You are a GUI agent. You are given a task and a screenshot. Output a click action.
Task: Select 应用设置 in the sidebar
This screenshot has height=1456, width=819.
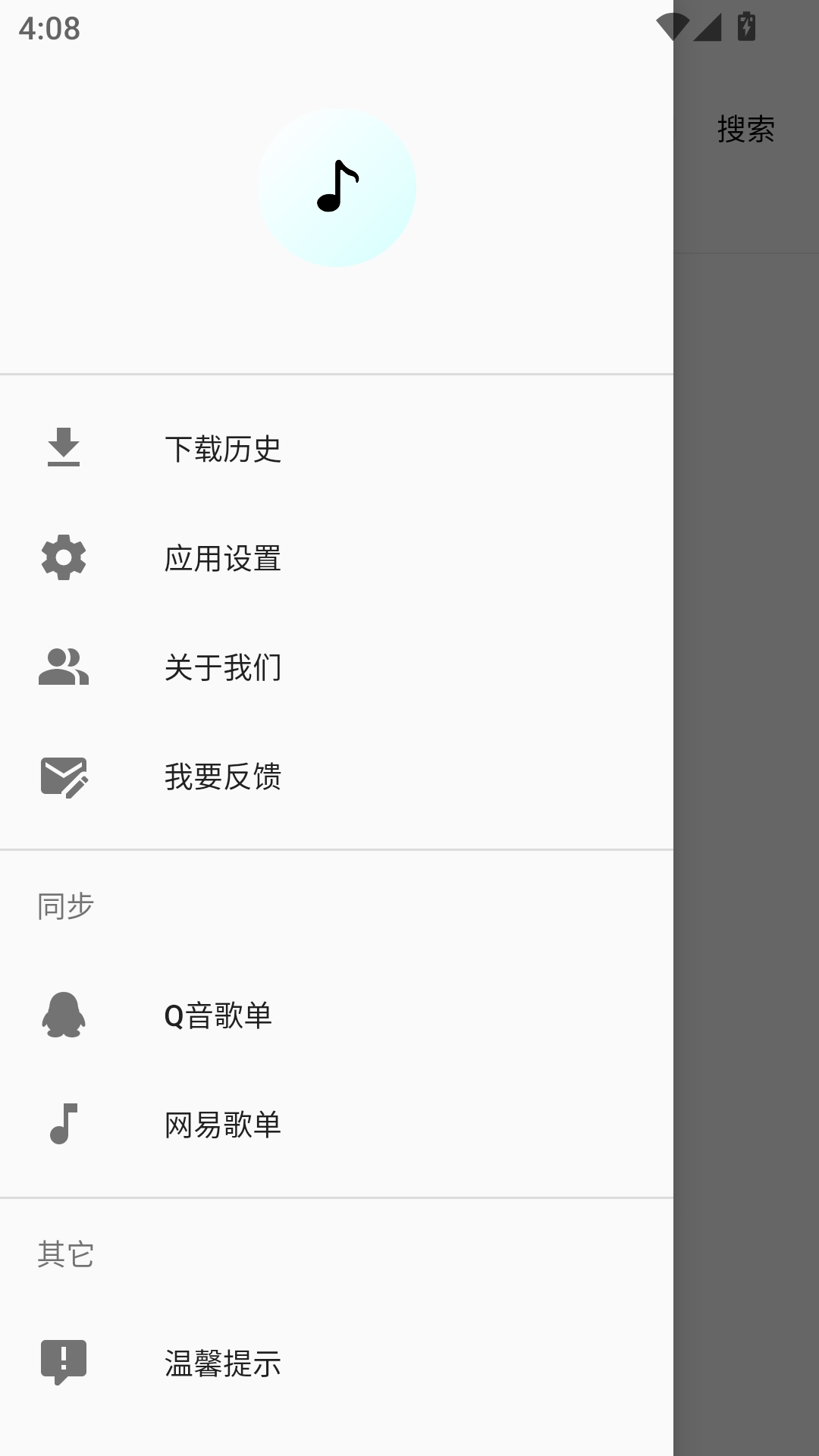tap(223, 559)
